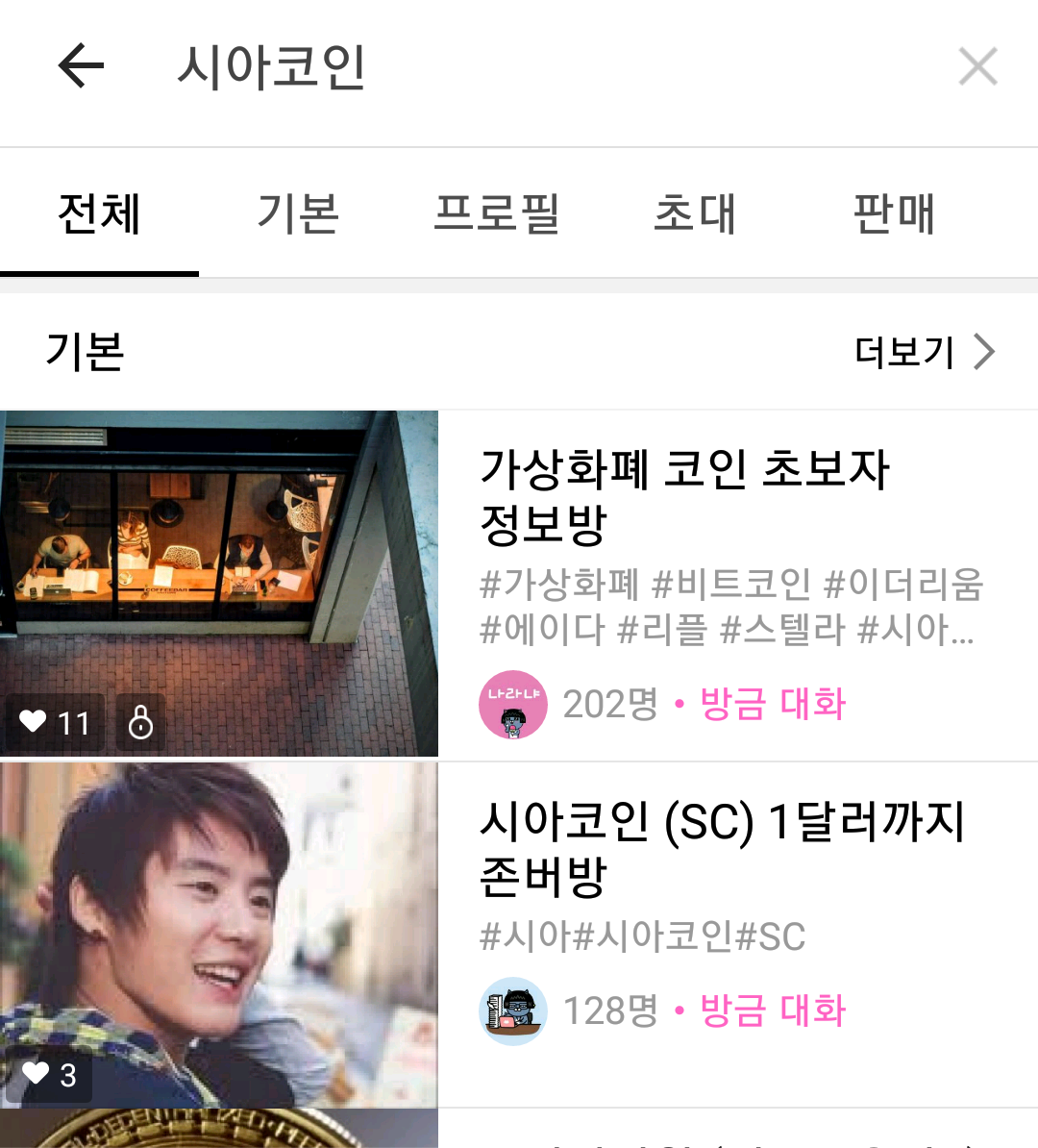Viewport: 1038px width, 1148px height.
Task: Tap the profile avatar of the 128명 room
Action: pyautogui.click(x=513, y=1011)
